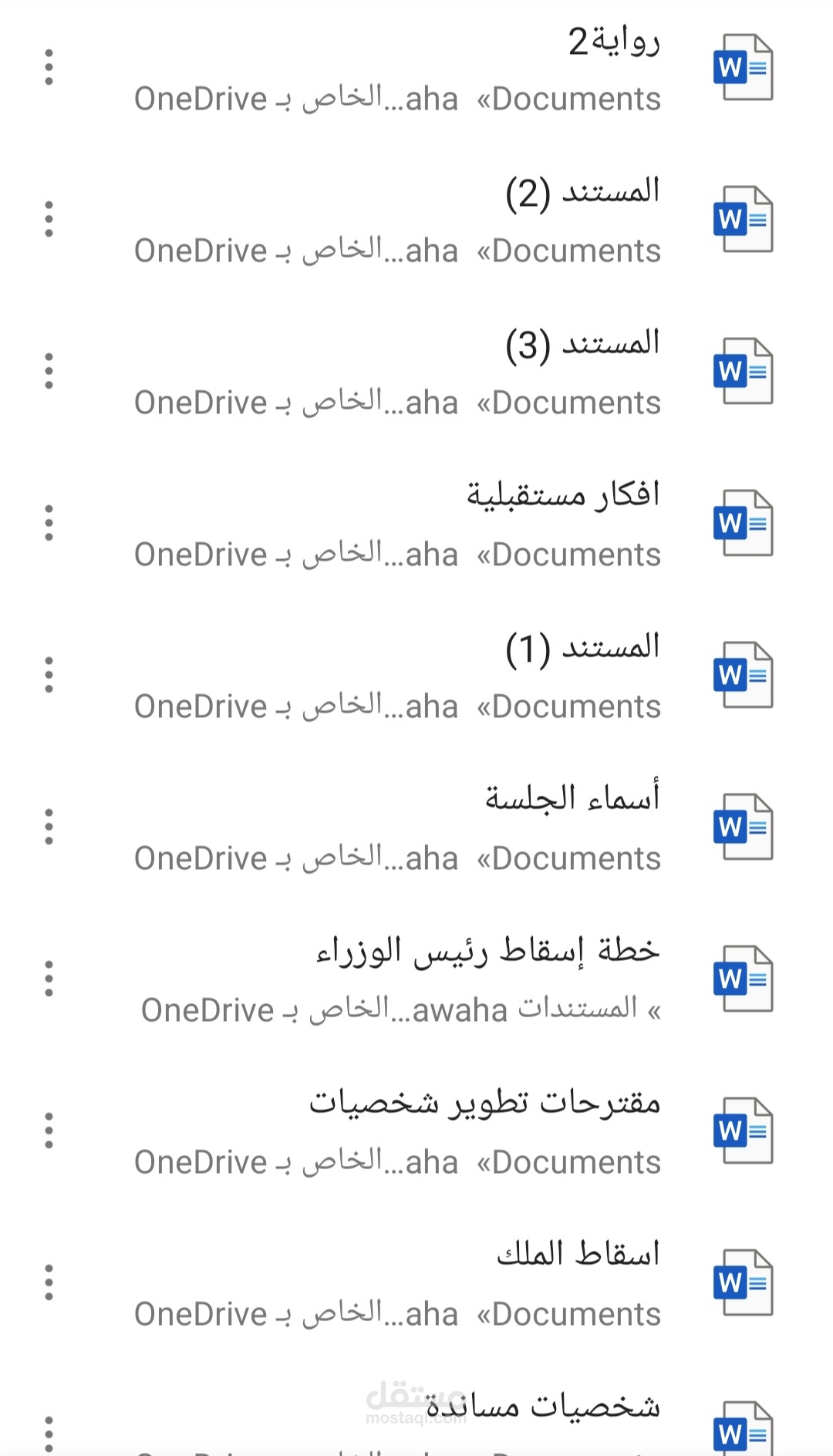Open options for أسماء الجلسة
Viewport: 833px width, 1456px height.
pos(49,827)
